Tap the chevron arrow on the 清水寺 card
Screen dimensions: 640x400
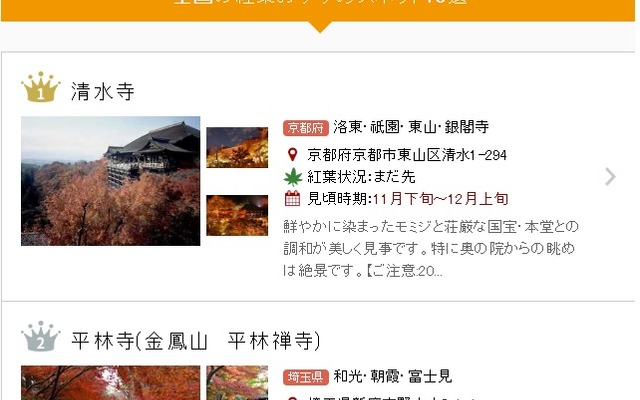coord(610,177)
